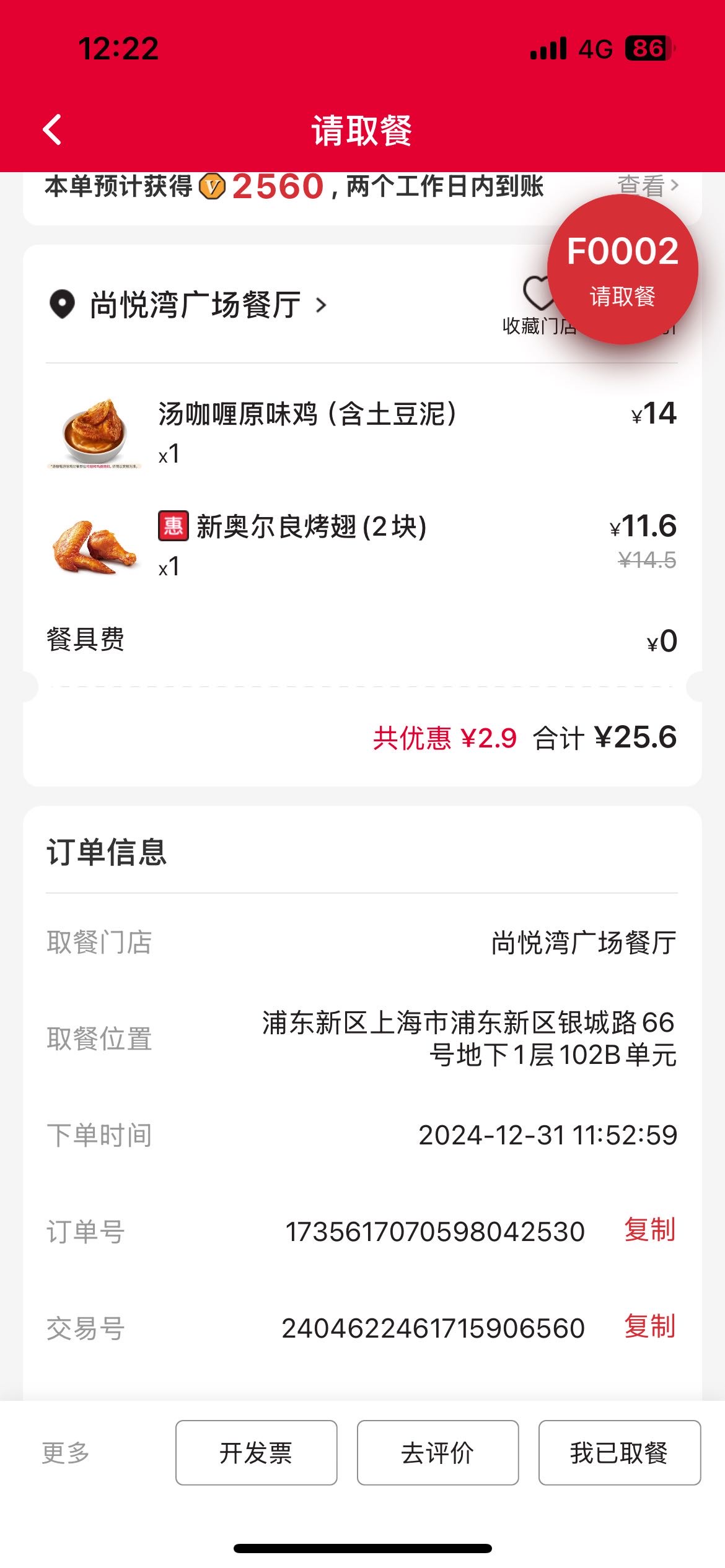Tap the F0002 请取餐 pickup badge

(623, 269)
